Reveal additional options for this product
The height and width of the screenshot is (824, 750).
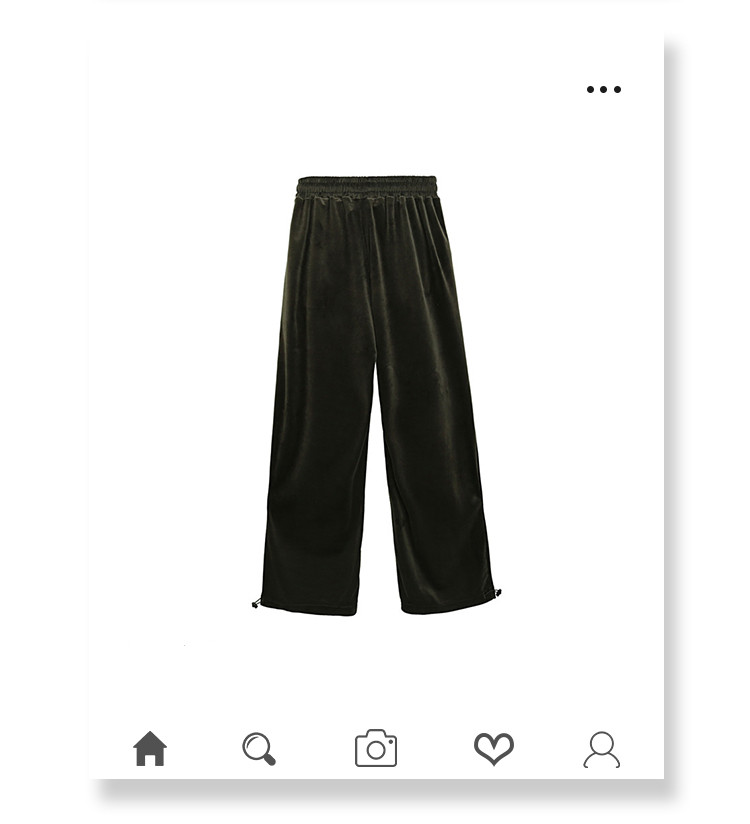[603, 90]
